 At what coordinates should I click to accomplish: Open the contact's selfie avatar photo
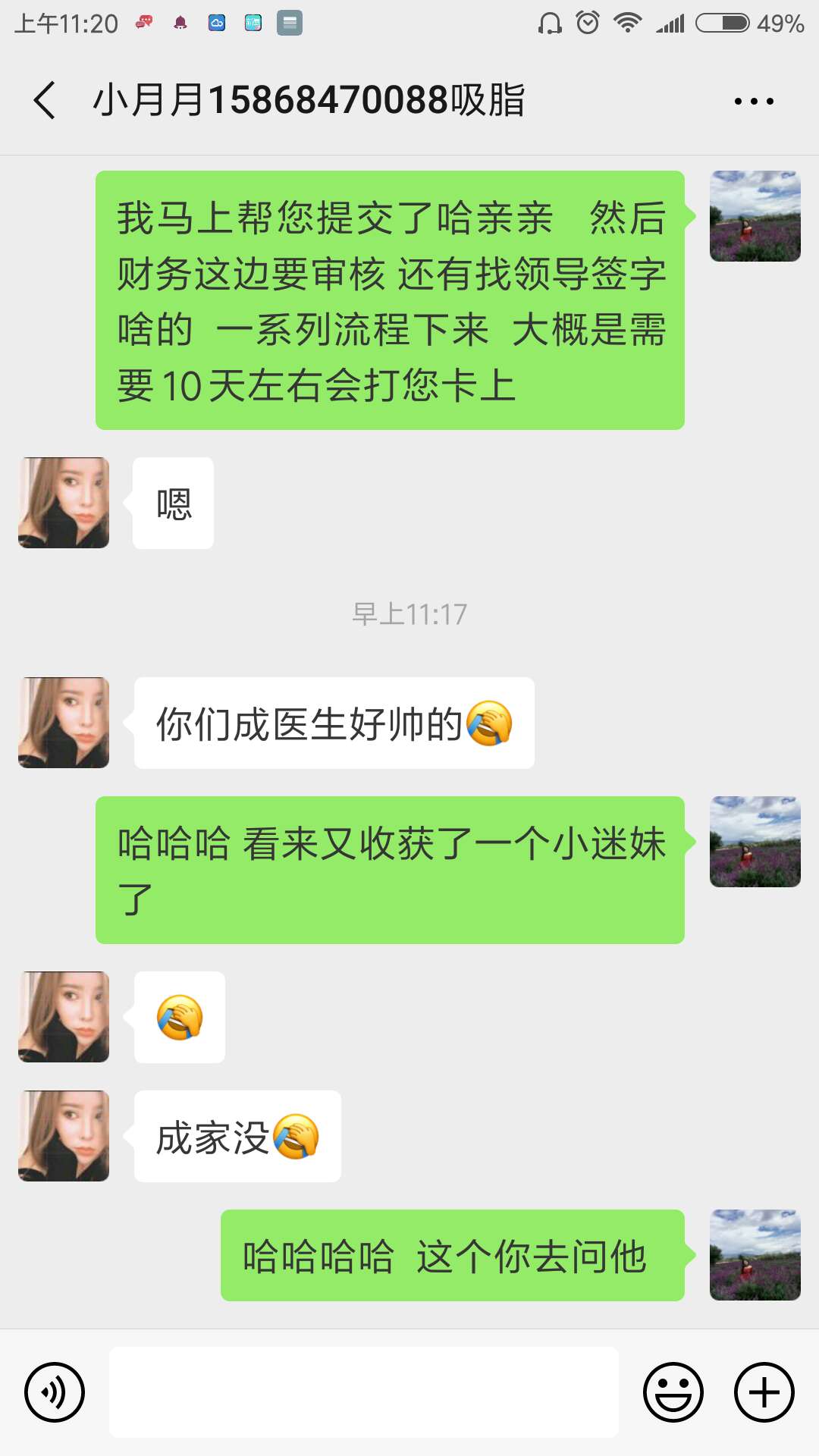[63, 722]
